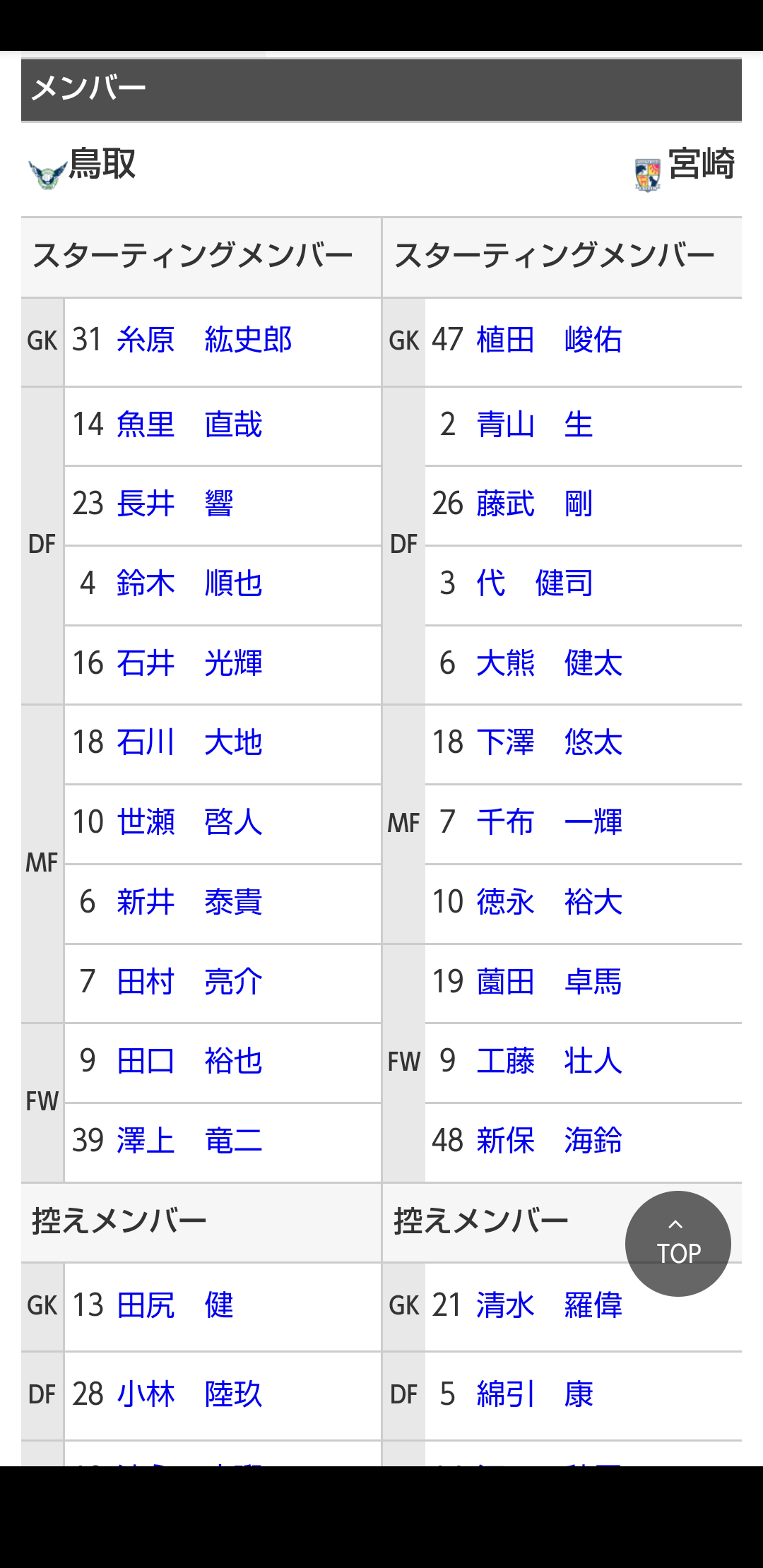Open substitute defender 綿引 康
Image resolution: width=763 pixels, height=1568 pixels.
(x=534, y=1394)
